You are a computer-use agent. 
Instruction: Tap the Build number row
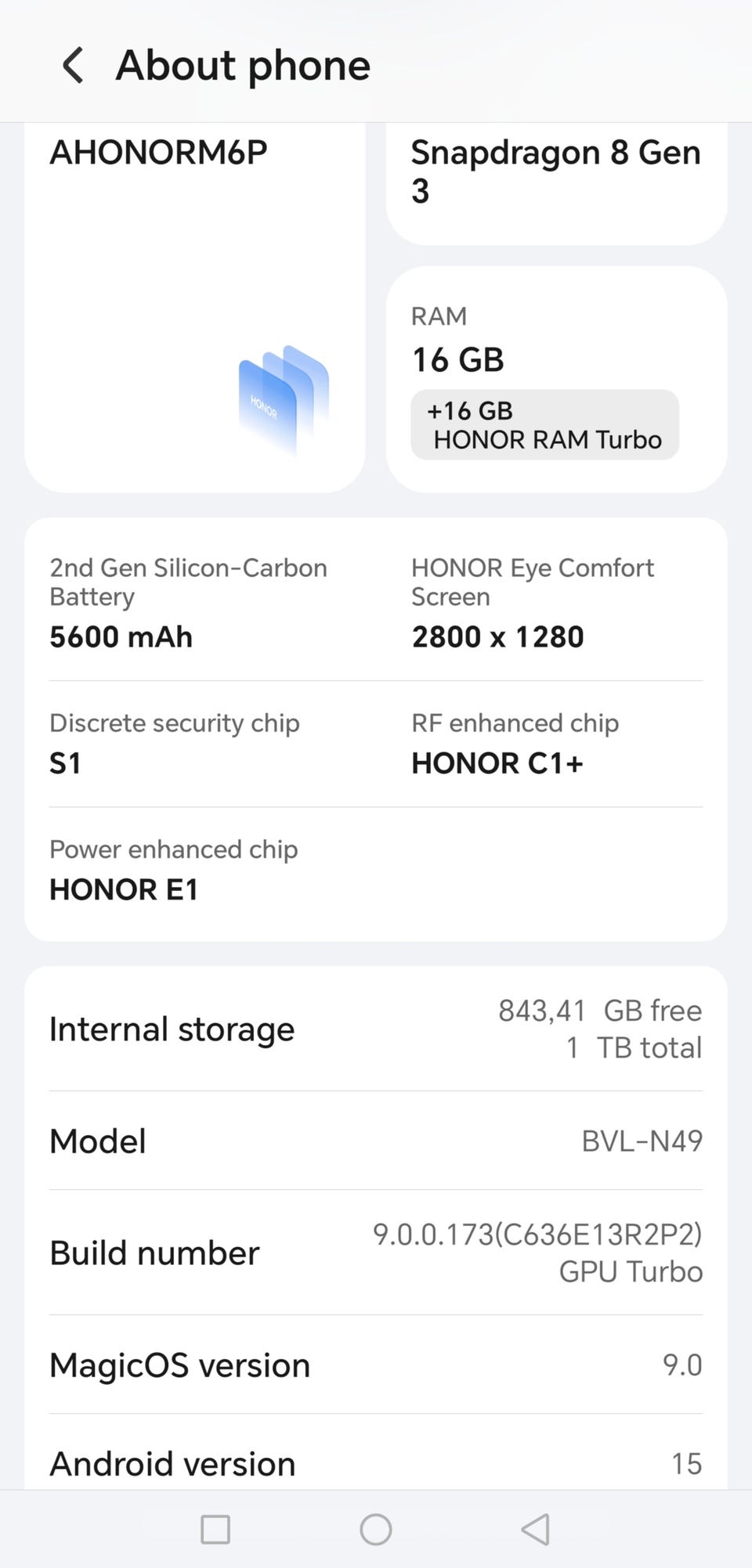(x=375, y=1253)
